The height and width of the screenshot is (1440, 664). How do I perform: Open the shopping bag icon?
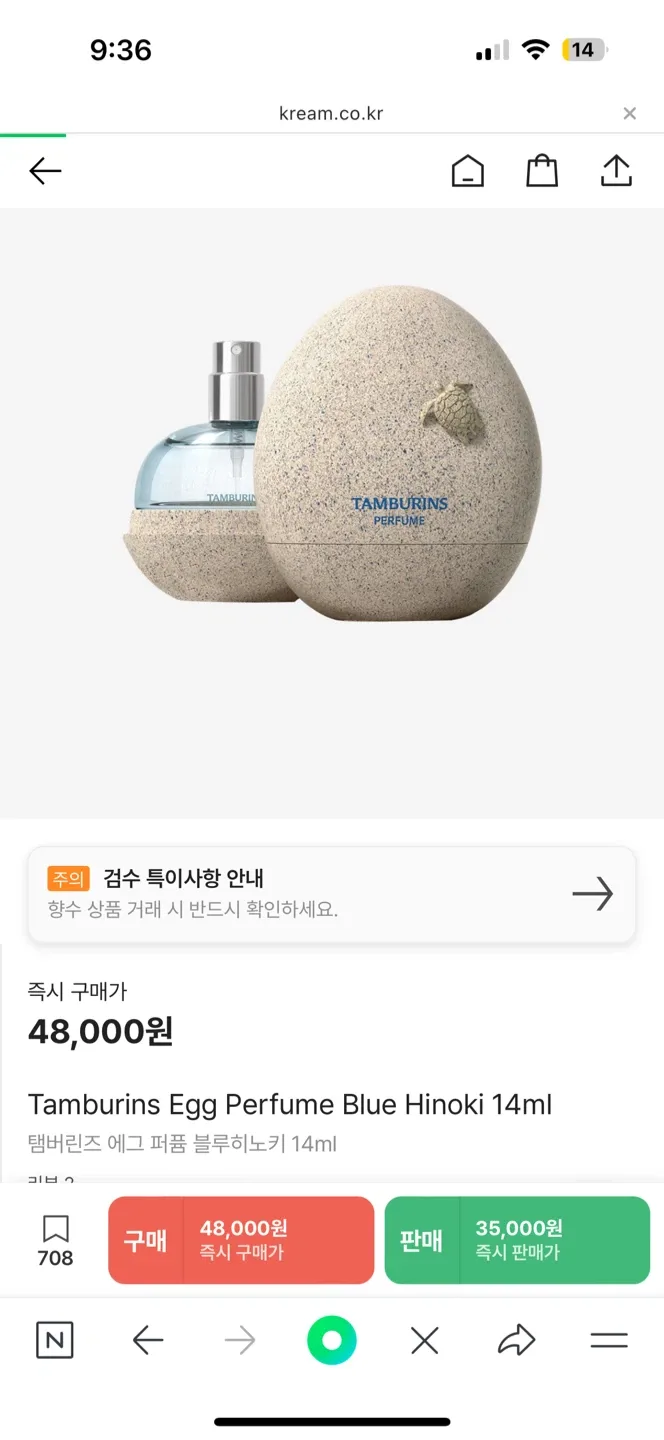[x=542, y=171]
